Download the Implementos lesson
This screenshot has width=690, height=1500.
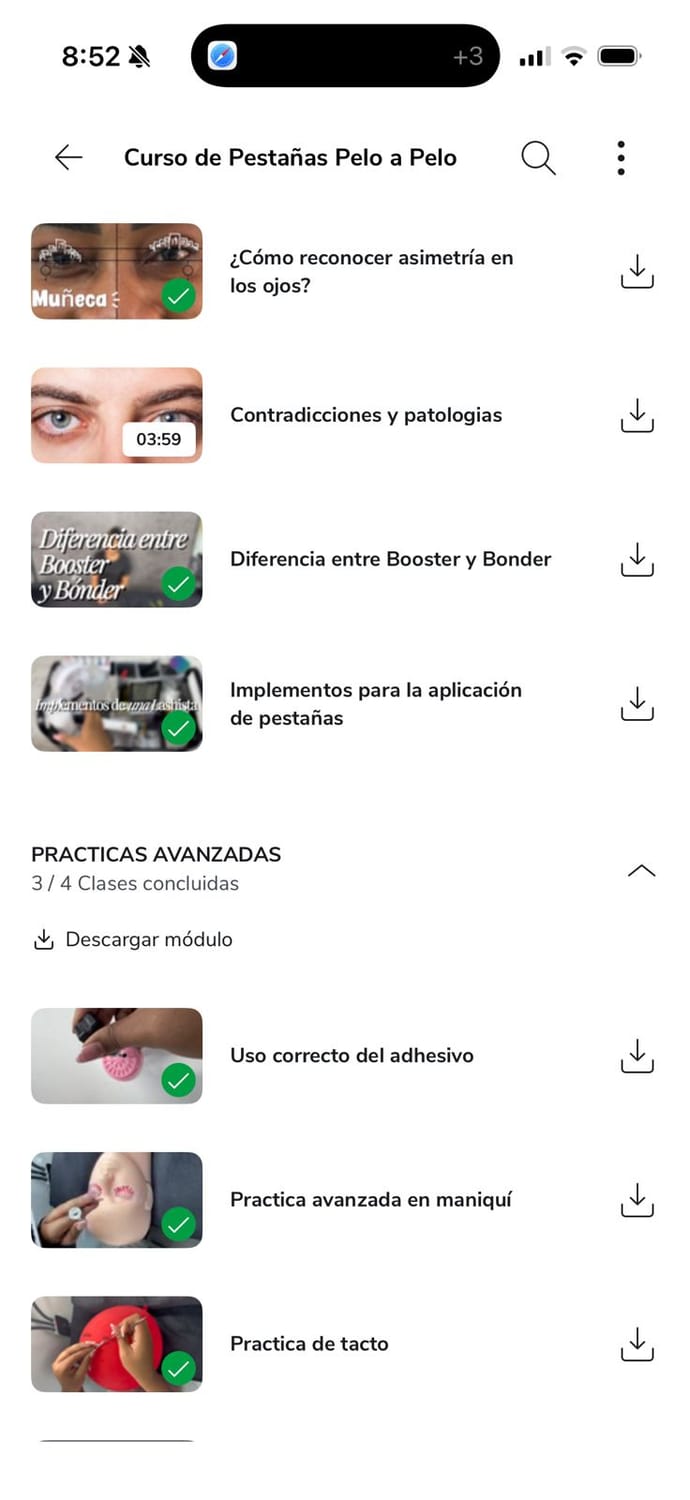click(x=637, y=703)
